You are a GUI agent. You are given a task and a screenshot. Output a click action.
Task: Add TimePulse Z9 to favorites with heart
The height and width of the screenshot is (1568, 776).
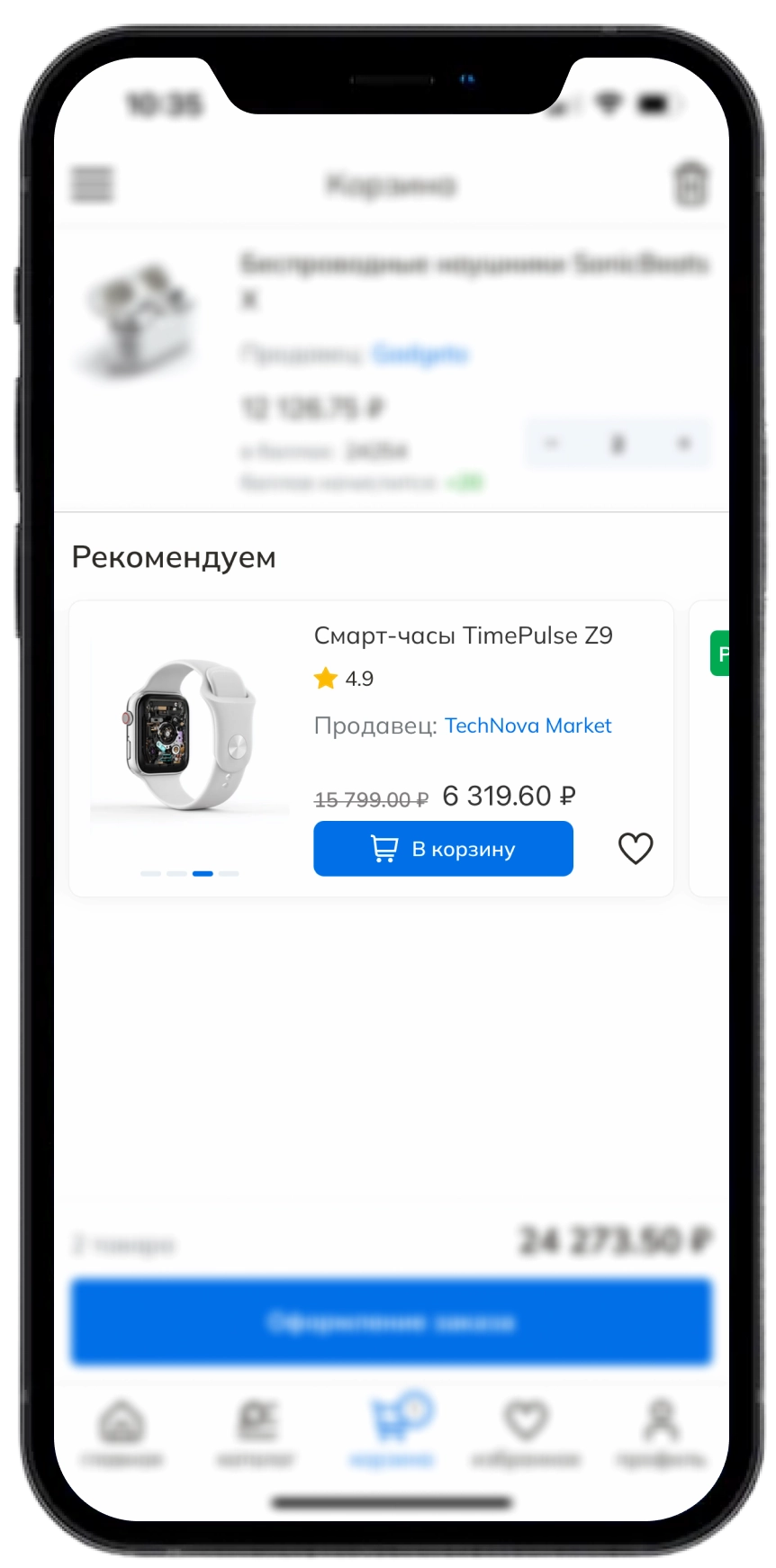[x=636, y=848]
